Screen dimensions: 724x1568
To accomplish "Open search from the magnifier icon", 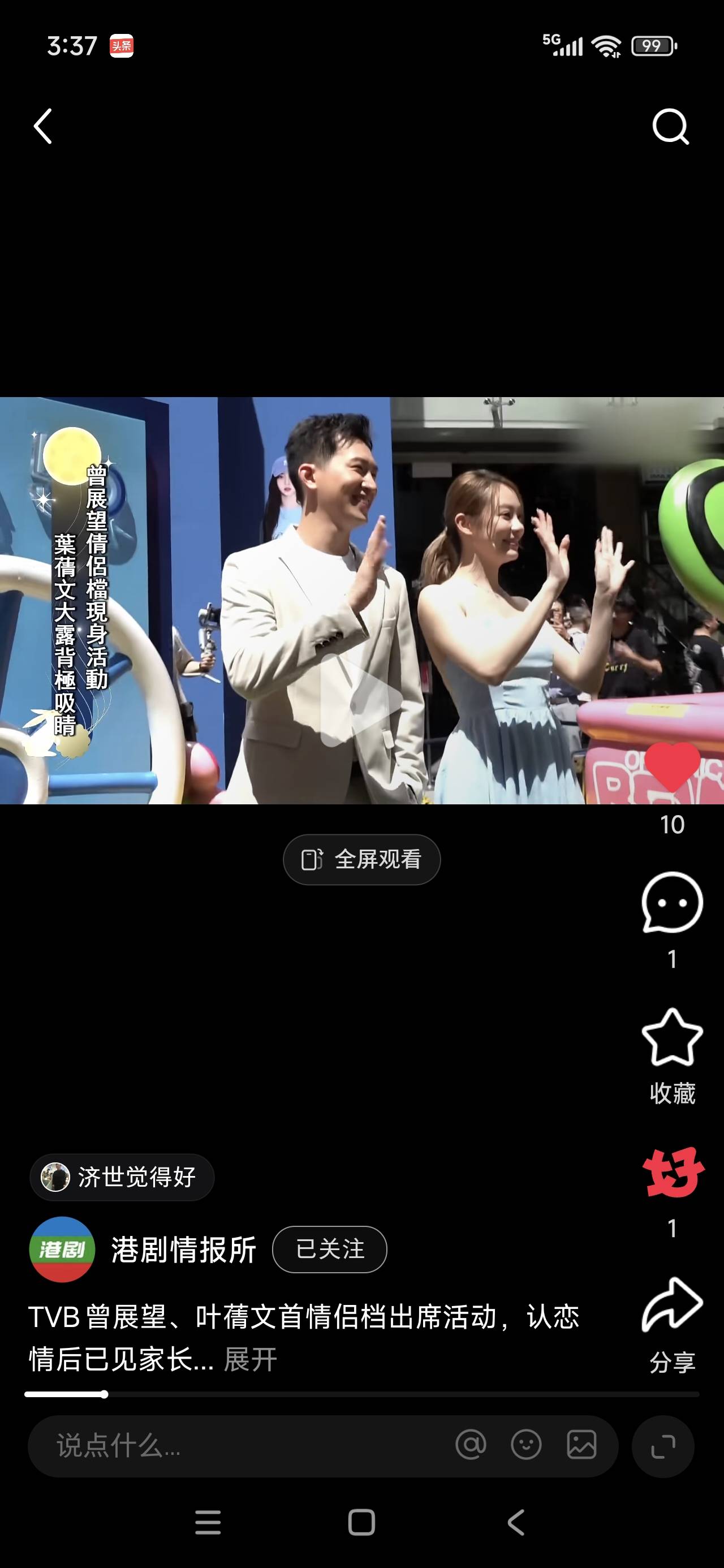I will click(x=670, y=127).
